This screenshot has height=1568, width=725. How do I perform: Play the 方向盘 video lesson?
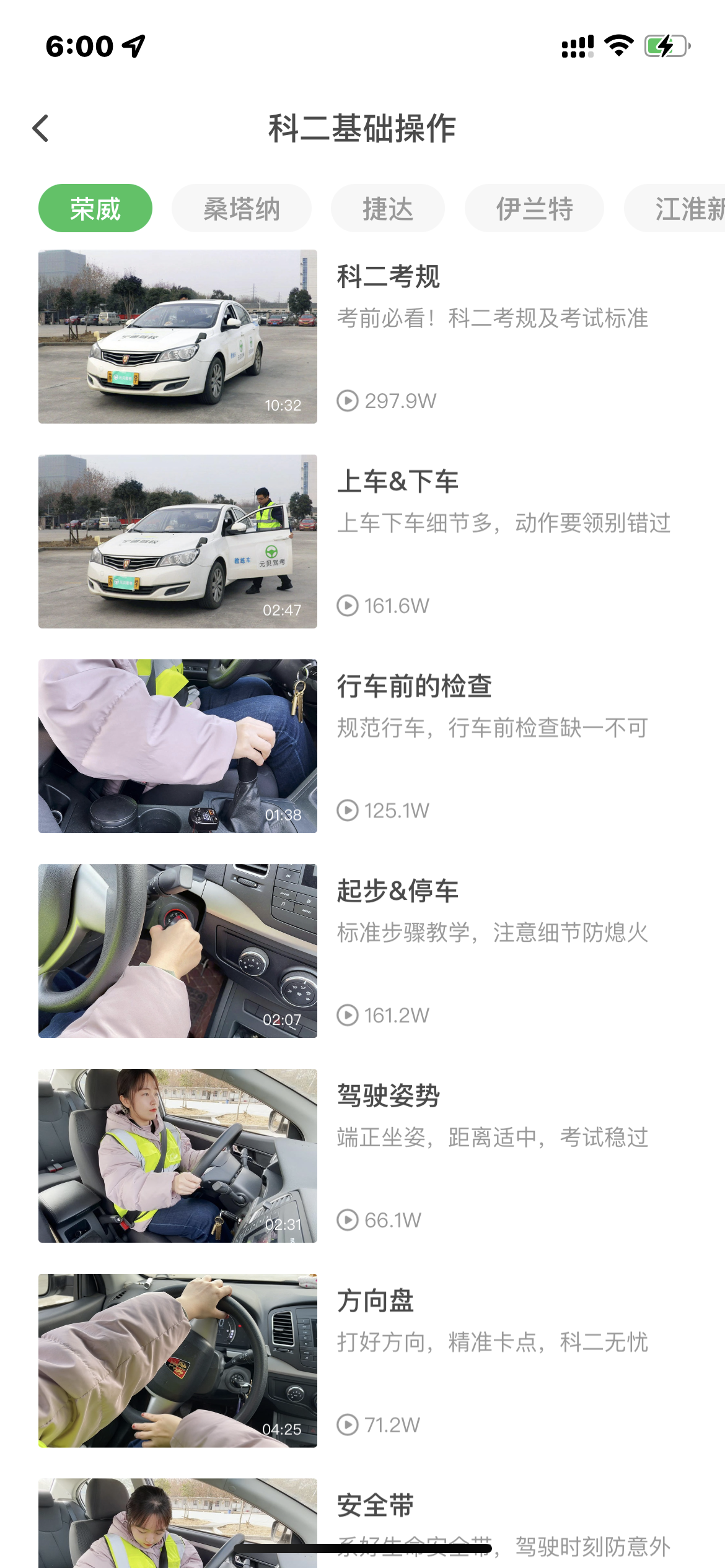pyautogui.click(x=178, y=1361)
